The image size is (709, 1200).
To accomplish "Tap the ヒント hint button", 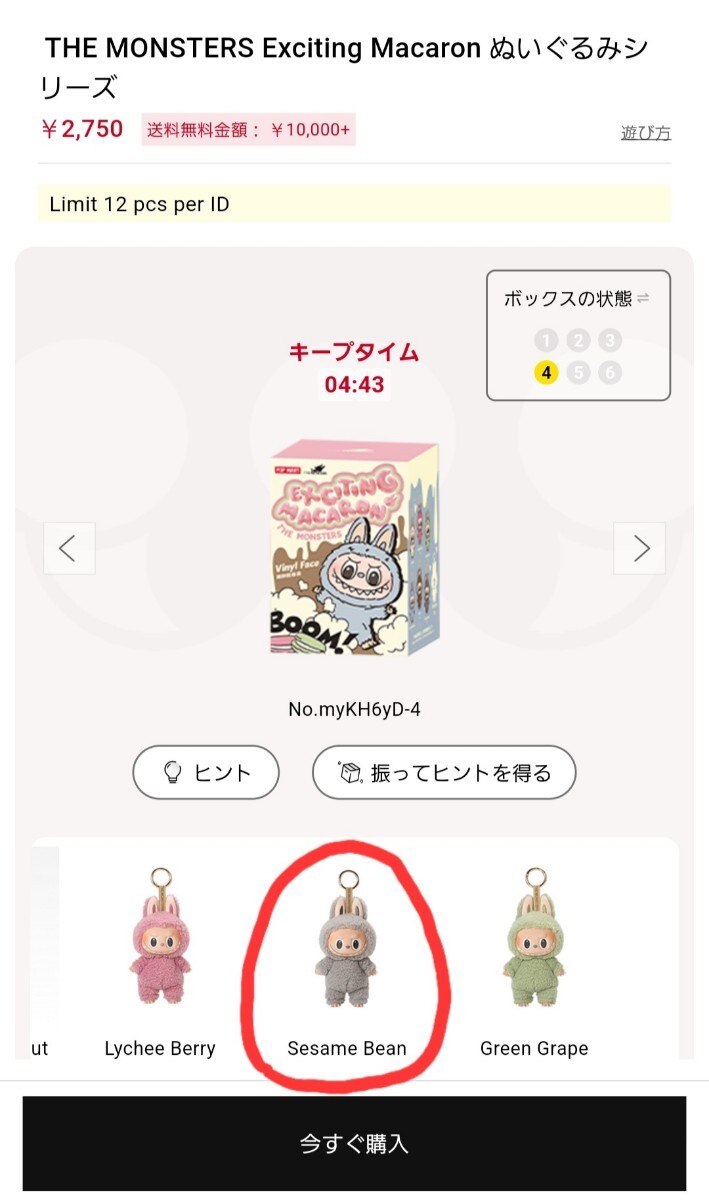I will (x=206, y=772).
